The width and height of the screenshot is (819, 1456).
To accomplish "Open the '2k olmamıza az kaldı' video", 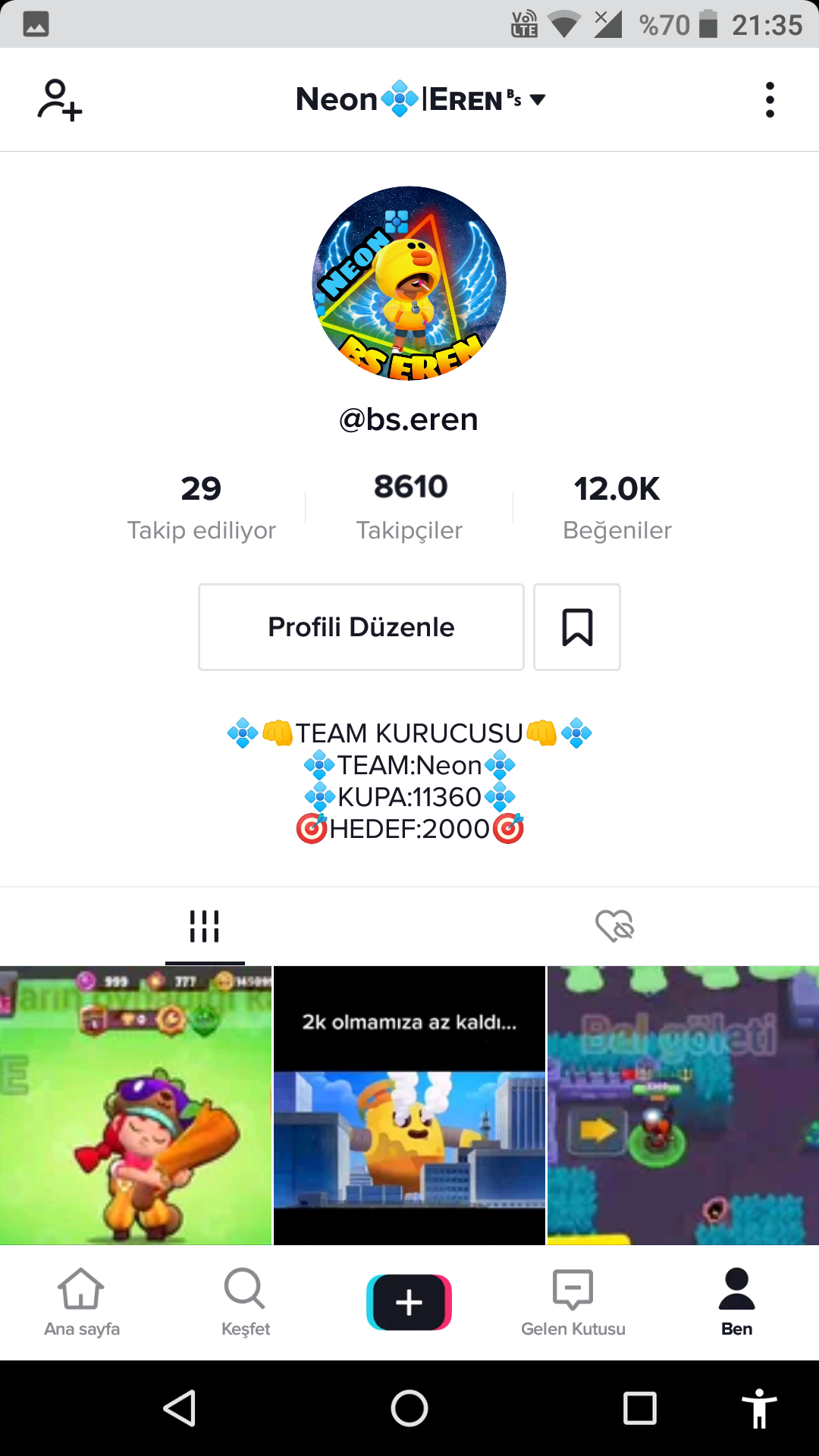I will [x=409, y=1105].
